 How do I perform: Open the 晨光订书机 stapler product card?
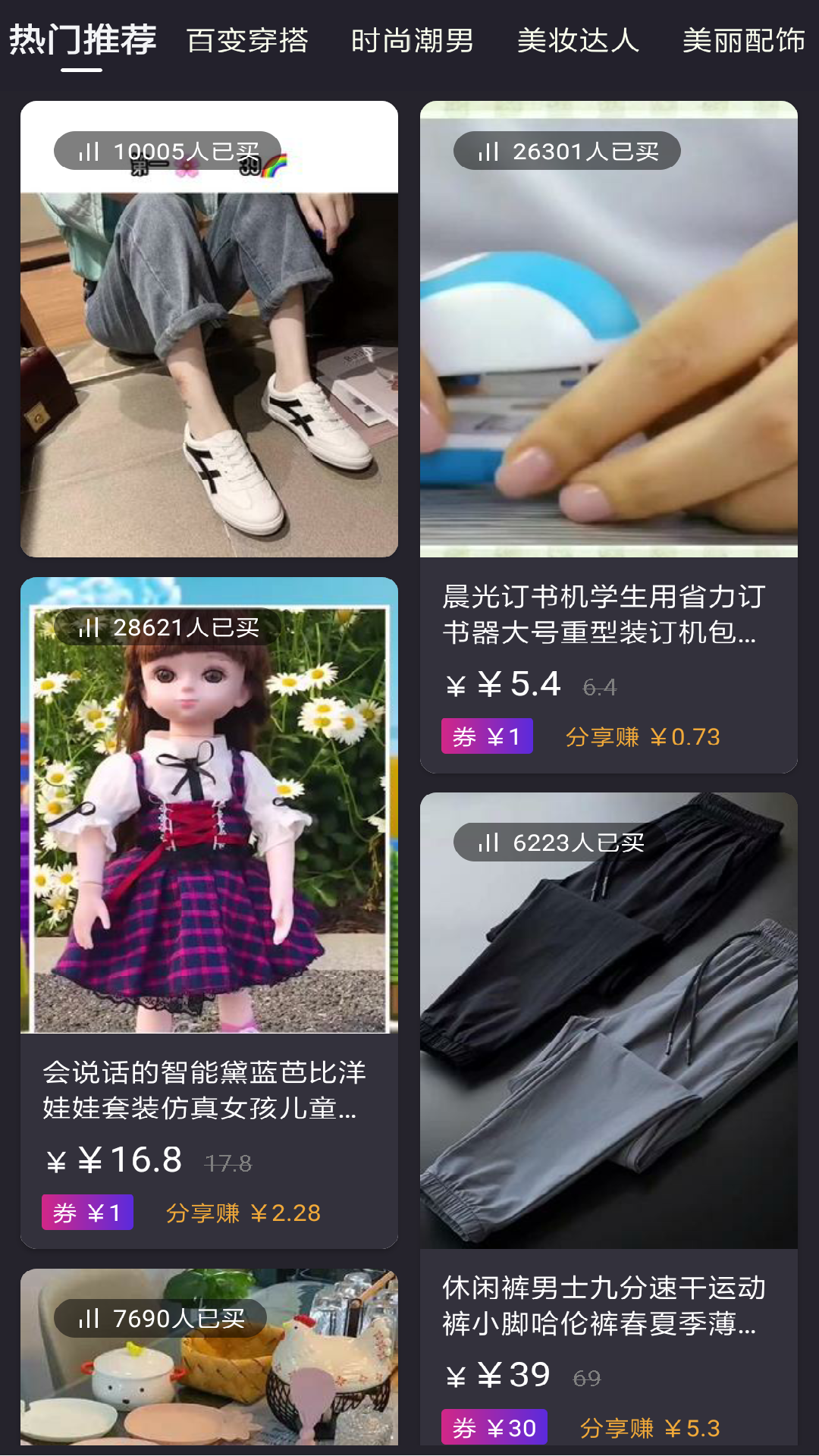pos(608,379)
